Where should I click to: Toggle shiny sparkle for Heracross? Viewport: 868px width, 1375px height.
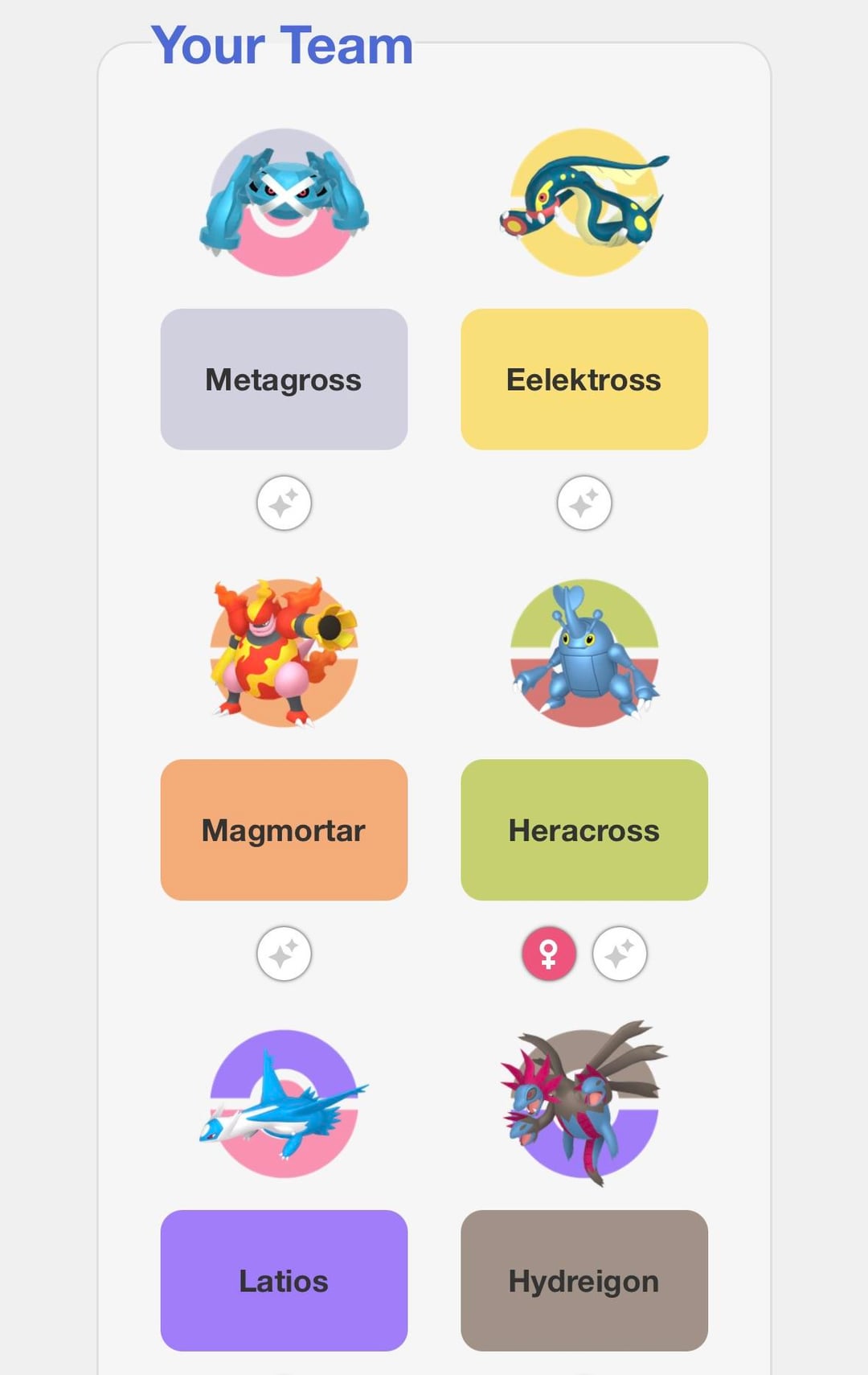point(620,954)
